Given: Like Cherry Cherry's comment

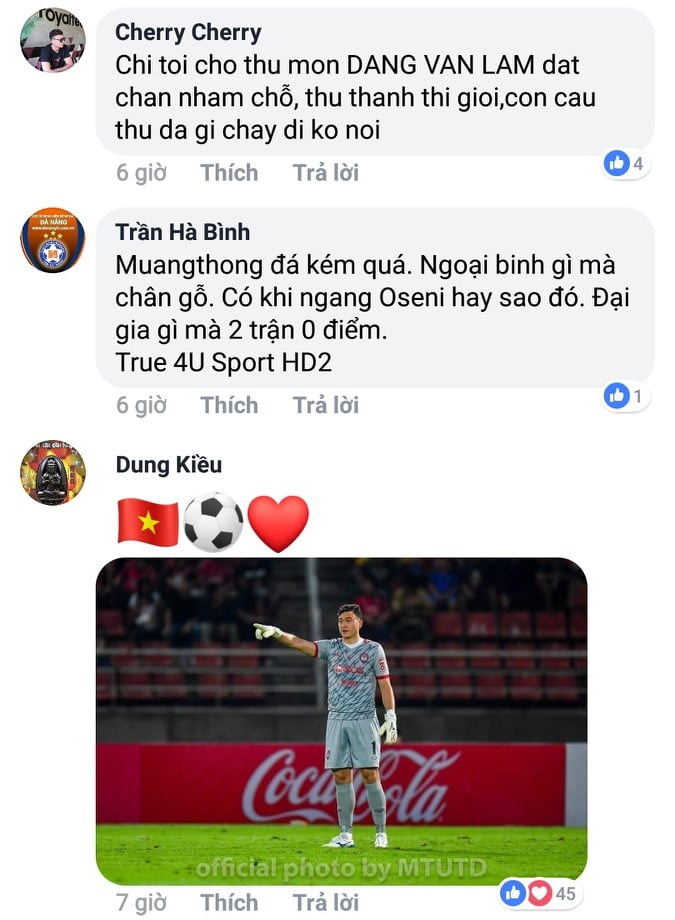Looking at the screenshot, I should point(229,173).
